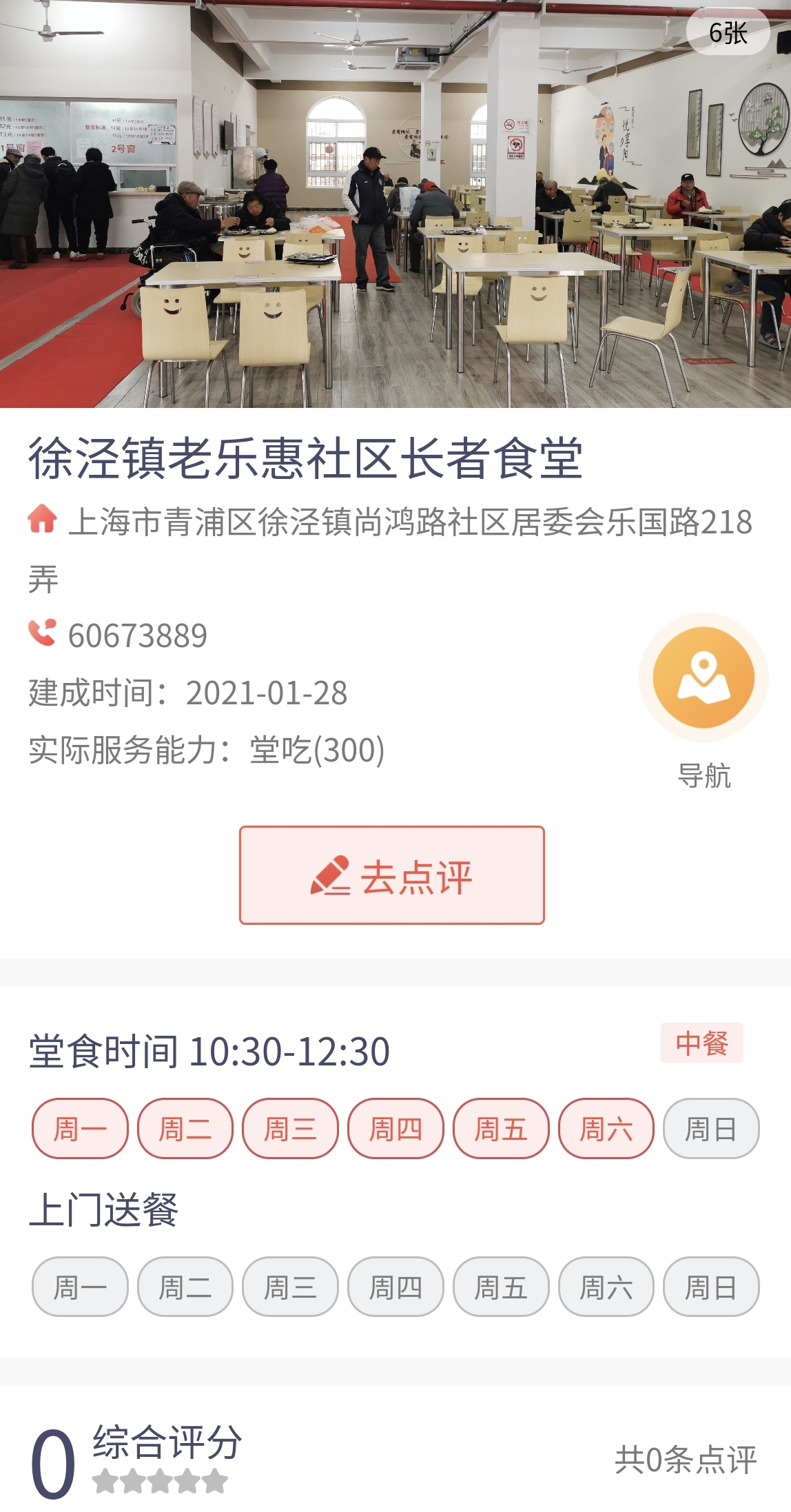
Task: Call the phone number 60673889
Action: click(x=137, y=635)
